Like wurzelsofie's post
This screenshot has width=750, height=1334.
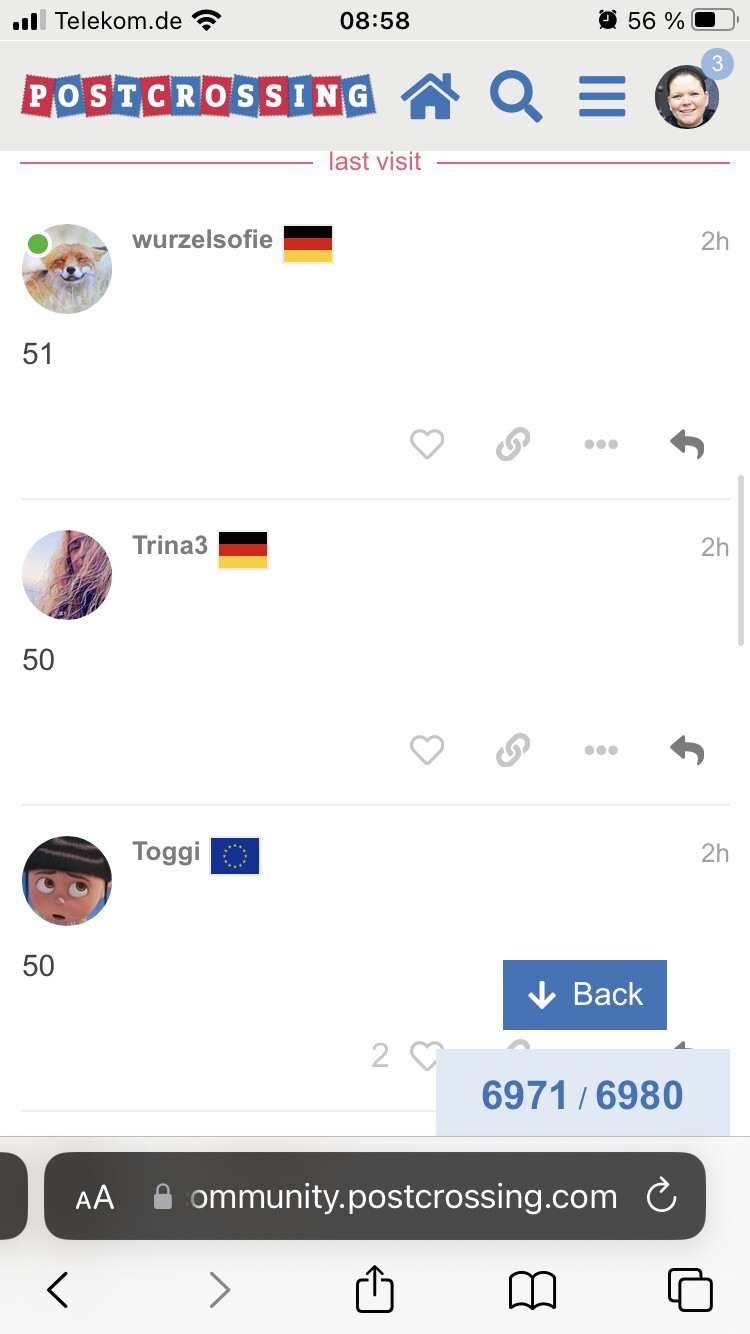pos(427,444)
